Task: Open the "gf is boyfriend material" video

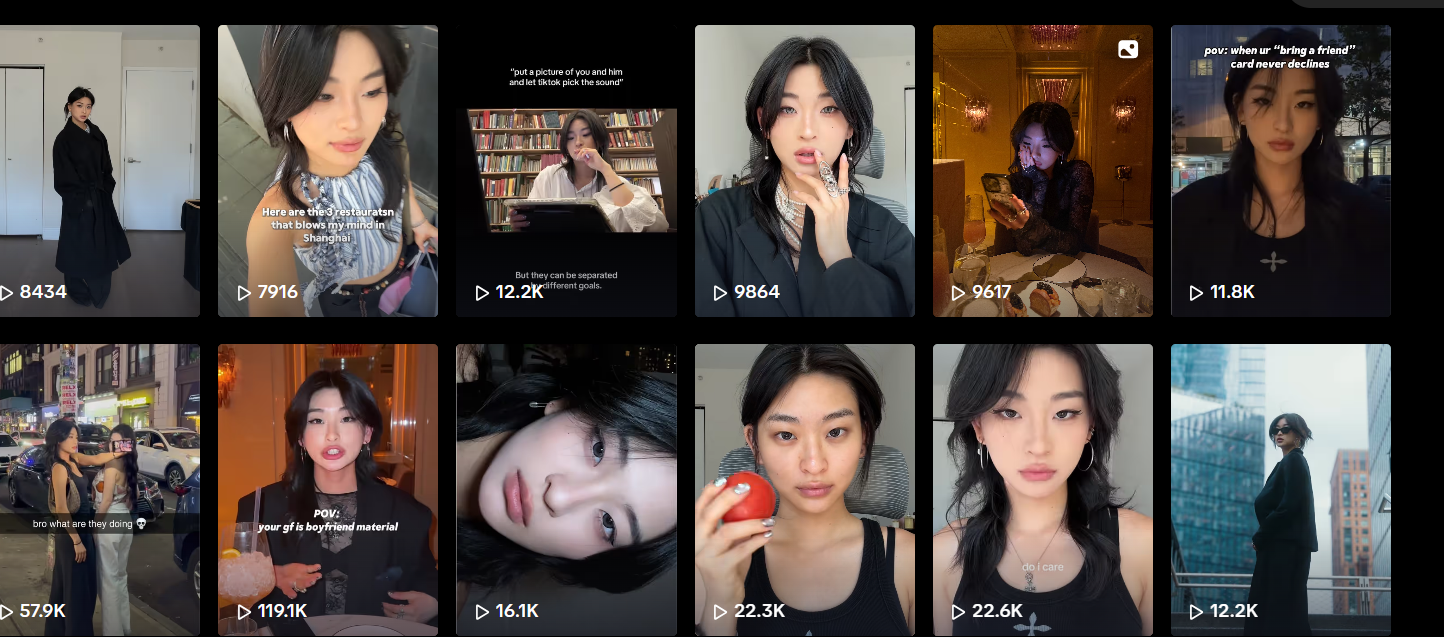Action: pos(328,490)
